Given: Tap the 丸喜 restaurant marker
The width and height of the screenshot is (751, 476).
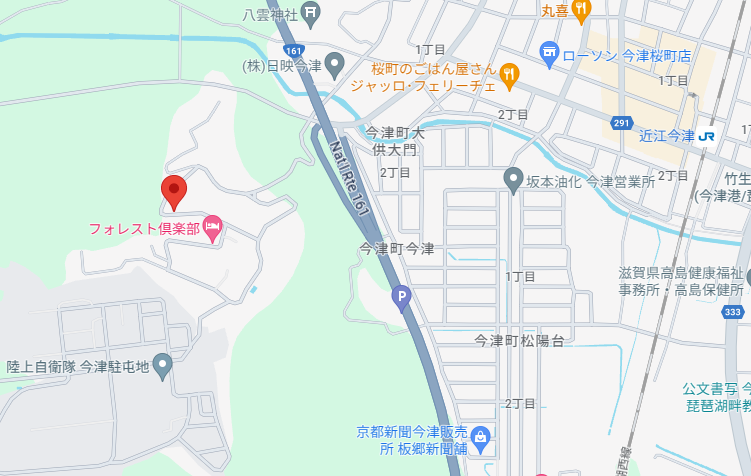Looking at the screenshot, I should 581,9.
